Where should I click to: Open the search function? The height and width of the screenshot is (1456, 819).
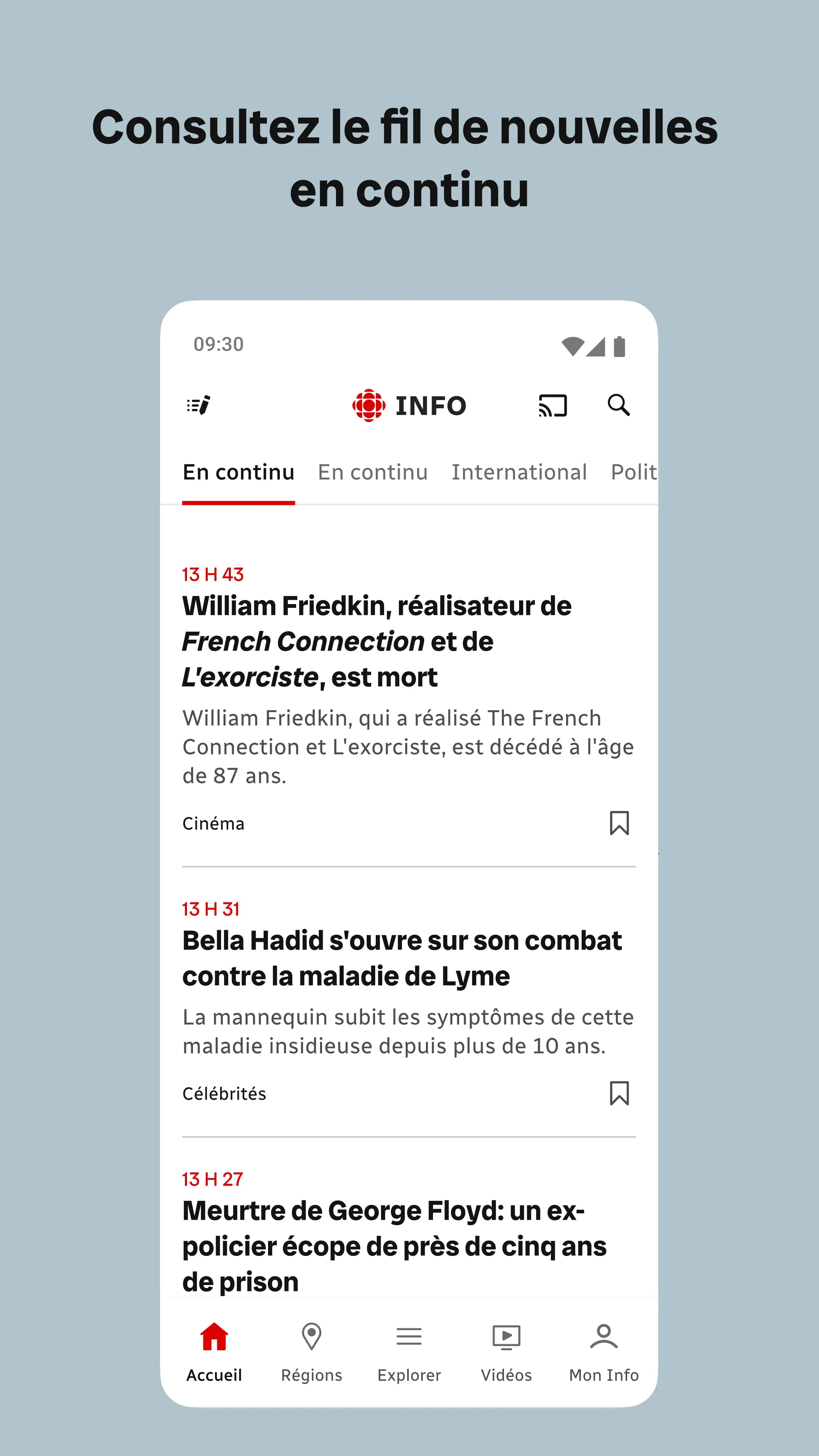click(x=620, y=405)
